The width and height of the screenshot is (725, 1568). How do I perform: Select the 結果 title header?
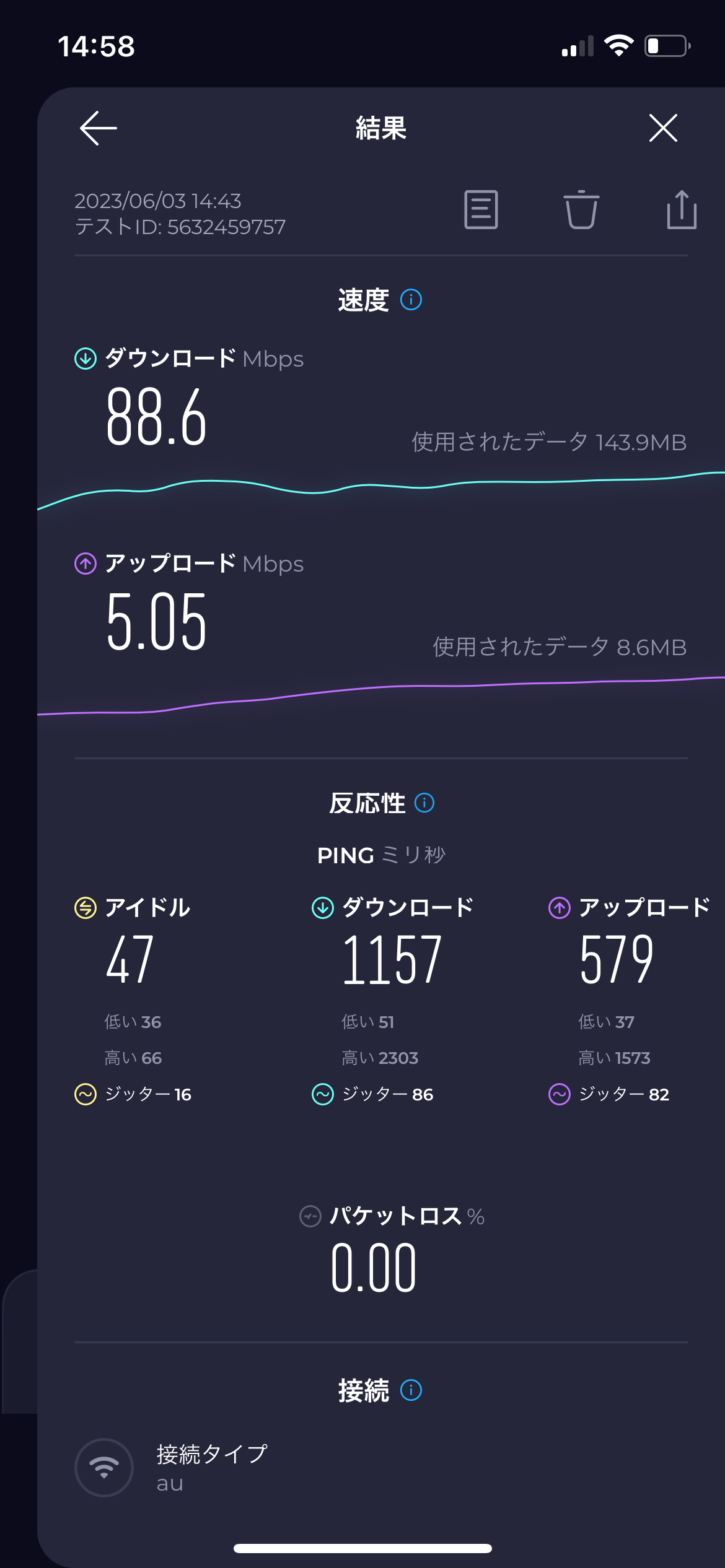pyautogui.click(x=380, y=129)
